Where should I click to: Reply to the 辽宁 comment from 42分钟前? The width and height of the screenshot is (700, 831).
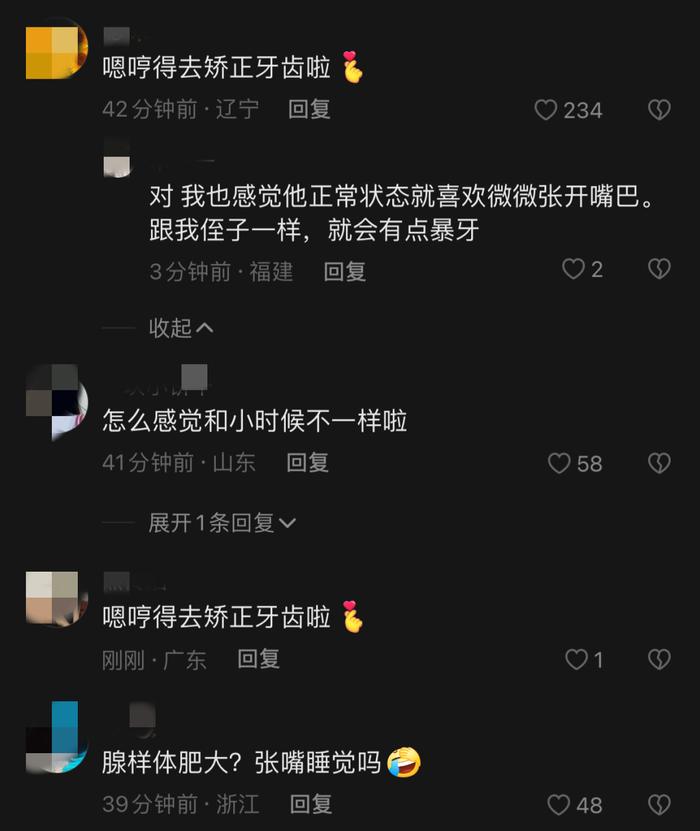coord(309,109)
